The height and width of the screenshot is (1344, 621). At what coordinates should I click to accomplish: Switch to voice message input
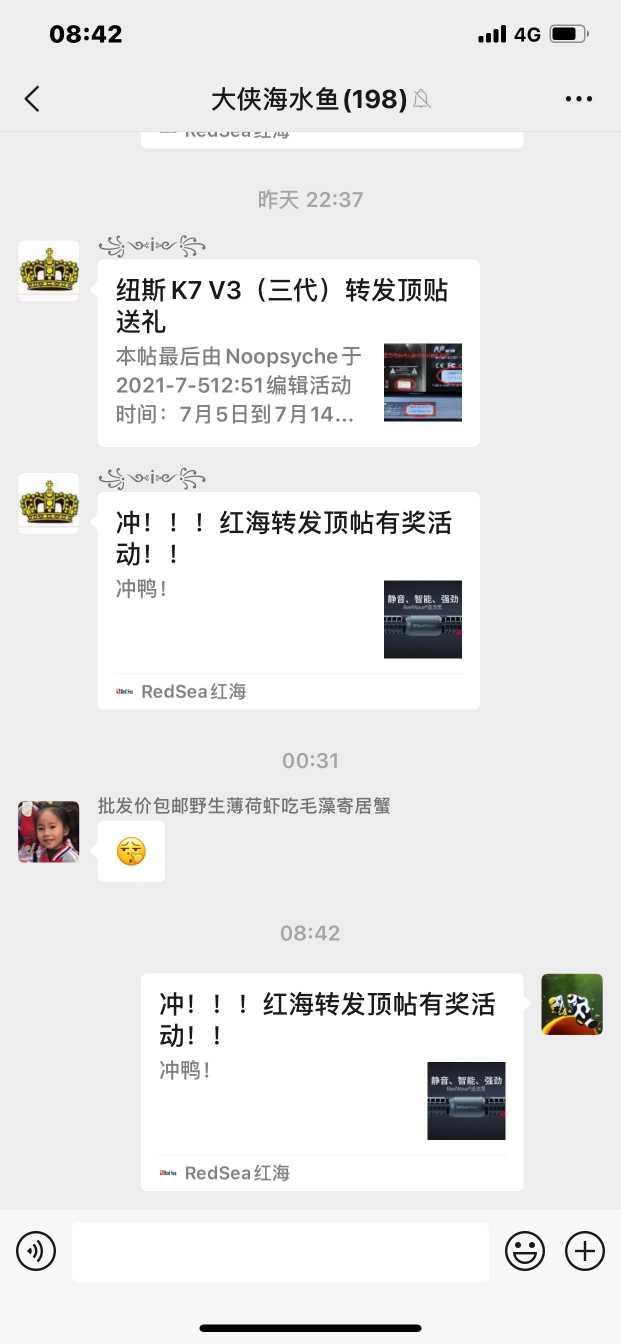pos(36,1251)
